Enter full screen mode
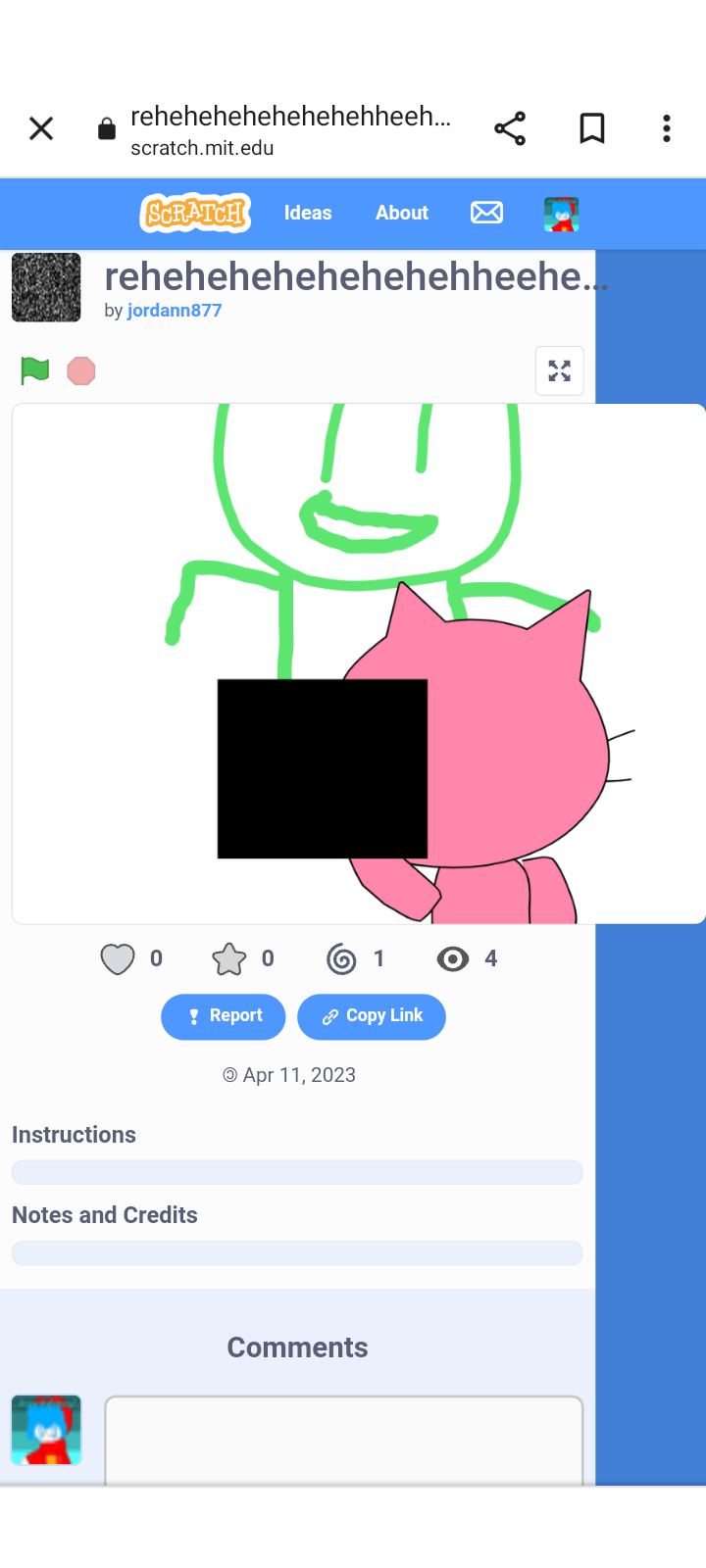Image resolution: width=706 pixels, height=1568 pixels. pos(559,370)
